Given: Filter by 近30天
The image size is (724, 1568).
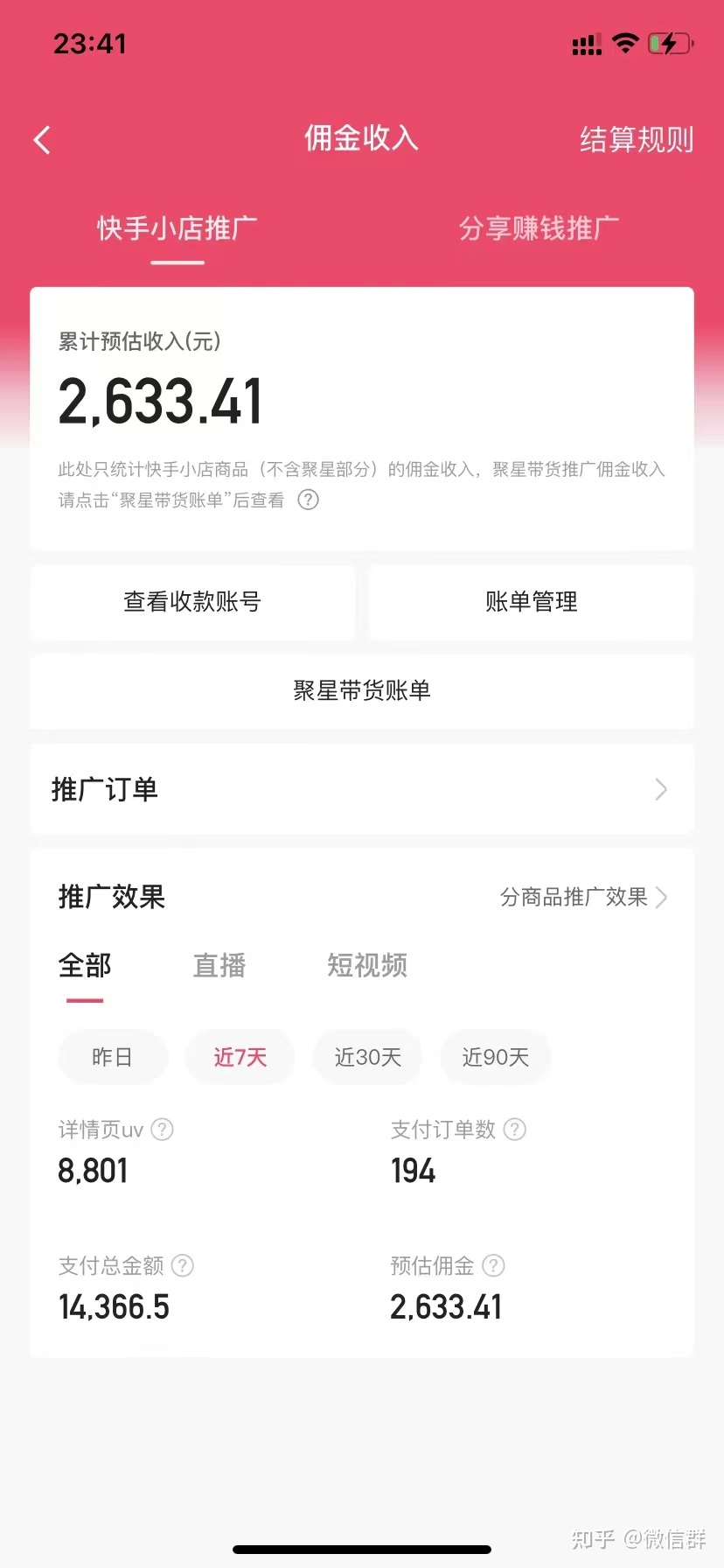Looking at the screenshot, I should (367, 1058).
